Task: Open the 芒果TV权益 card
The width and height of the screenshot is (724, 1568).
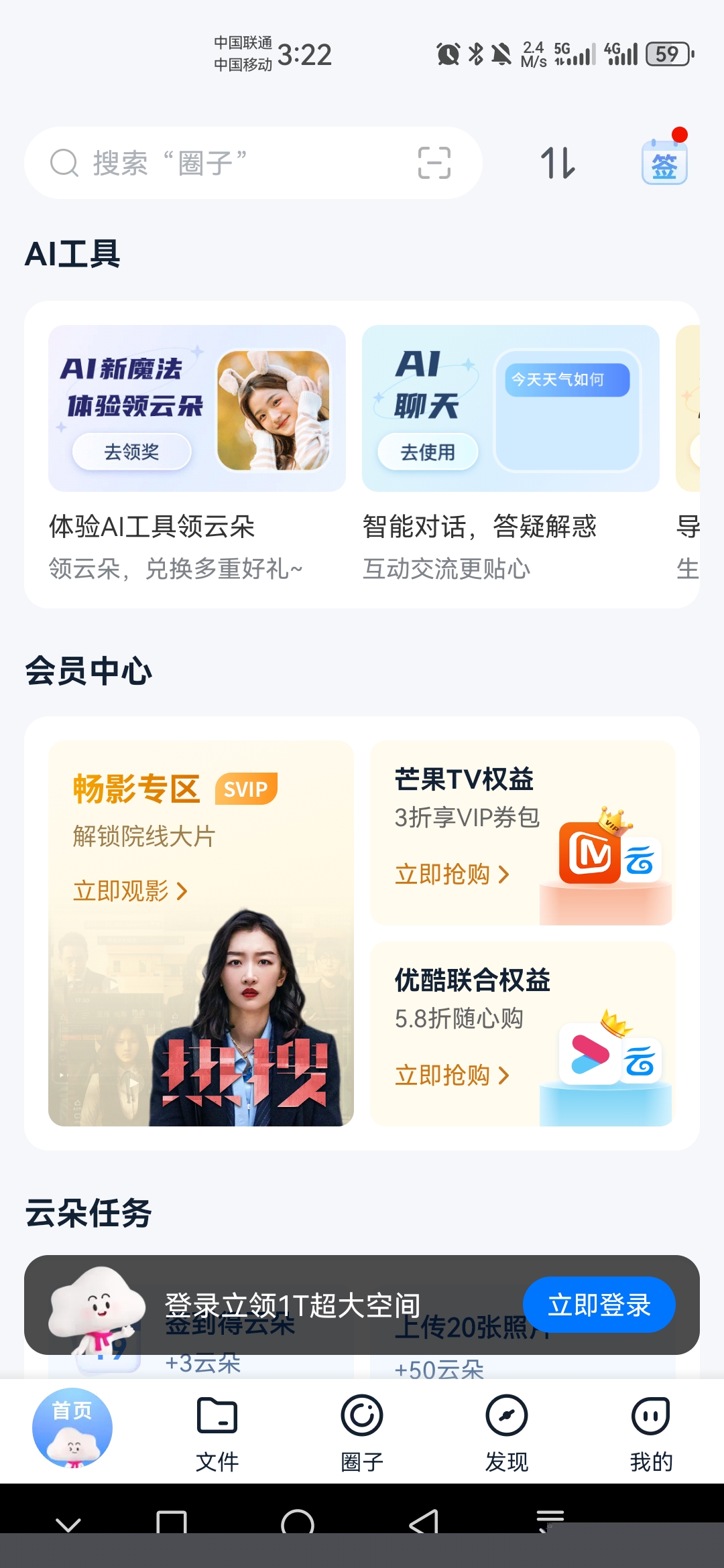Action: (522, 833)
